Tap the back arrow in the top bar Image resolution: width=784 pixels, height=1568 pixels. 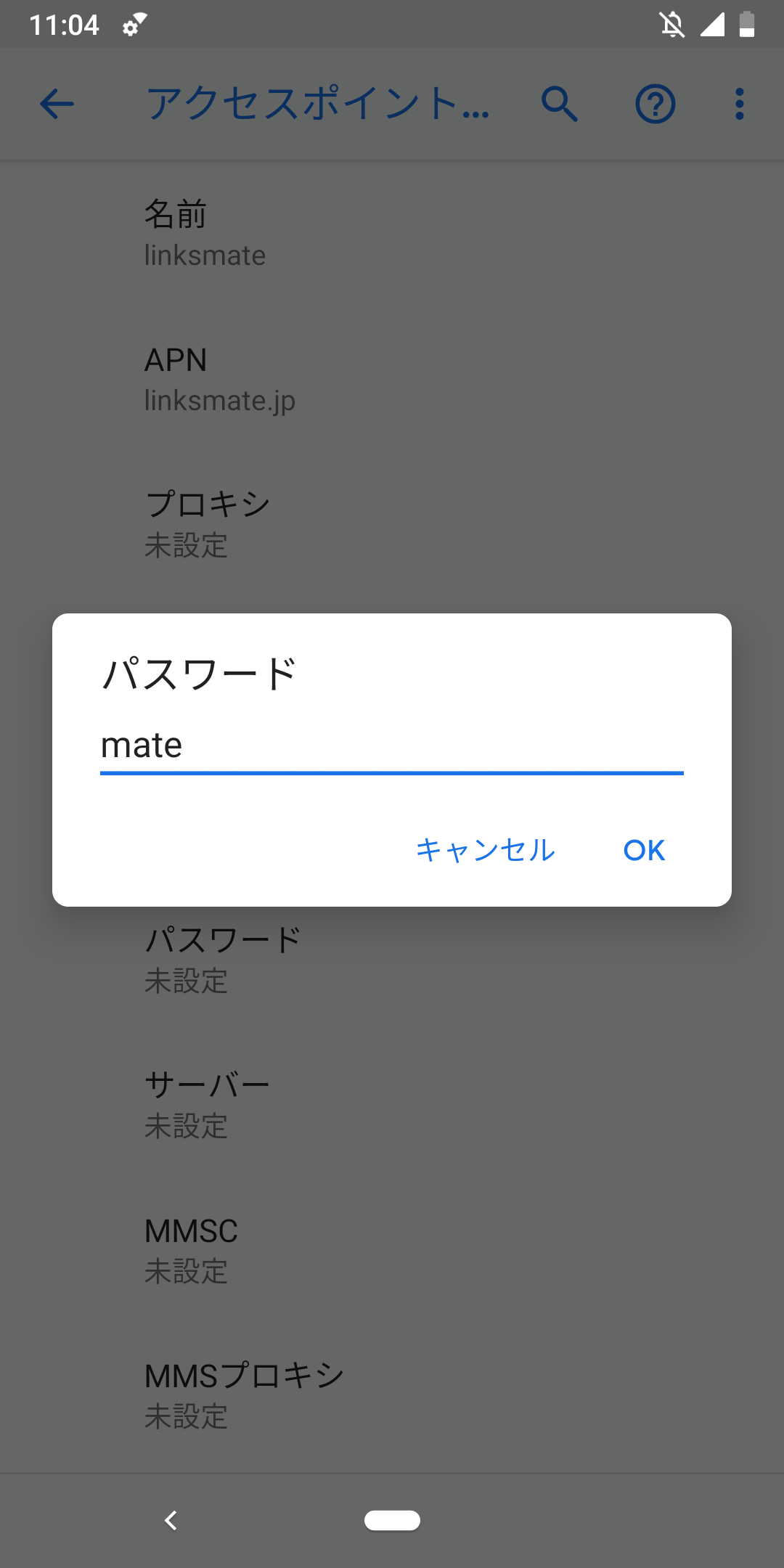(55, 104)
